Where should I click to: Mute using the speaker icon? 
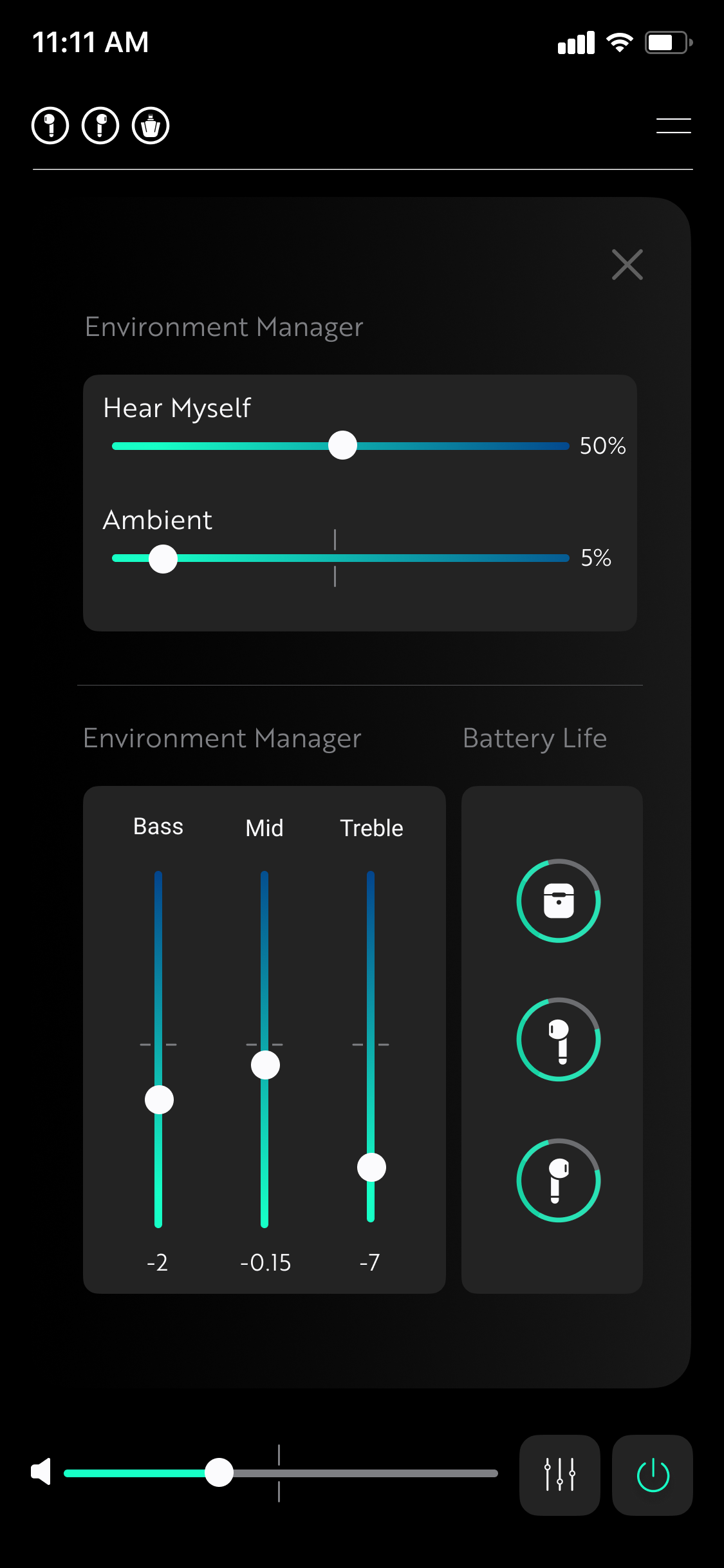pos(41,1472)
